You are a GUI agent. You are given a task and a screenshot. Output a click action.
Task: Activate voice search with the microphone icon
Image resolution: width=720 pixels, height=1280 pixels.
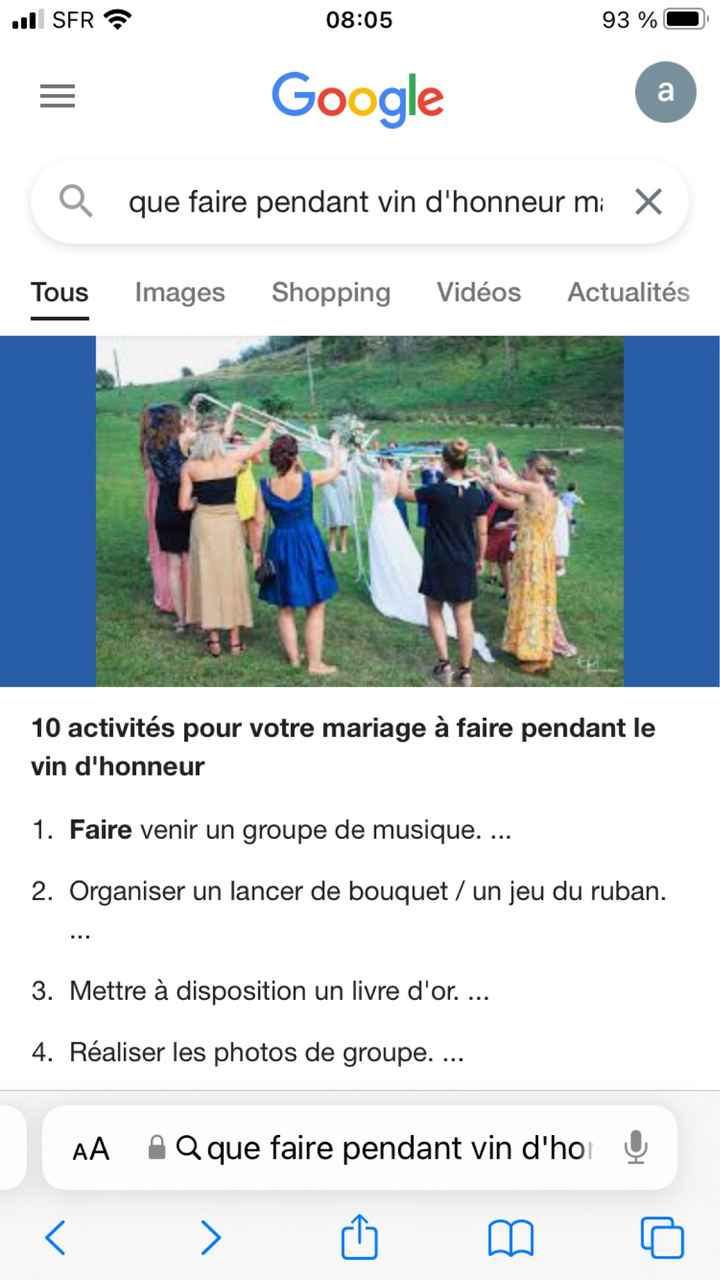click(637, 1148)
